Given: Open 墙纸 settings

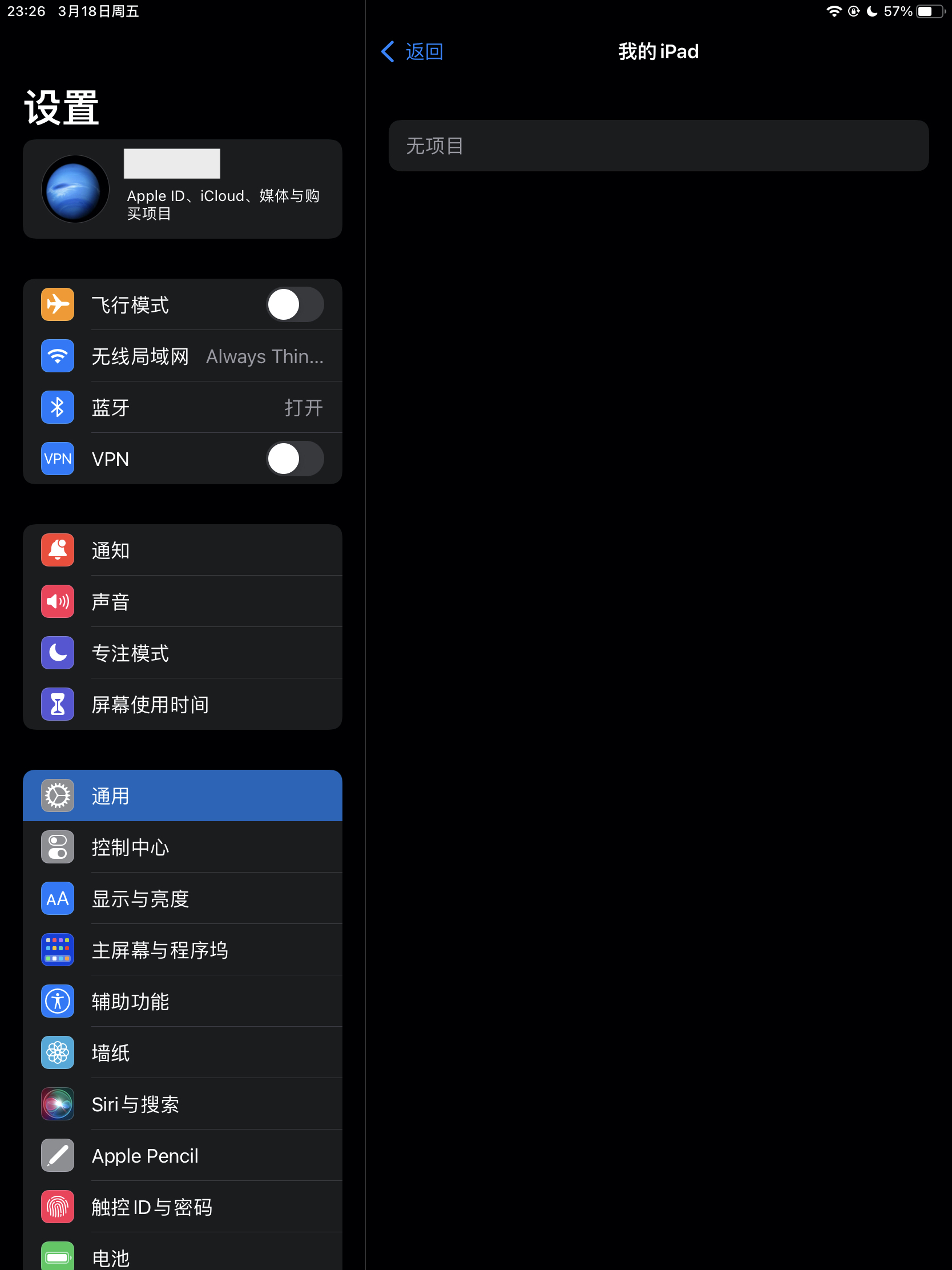Looking at the screenshot, I should pyautogui.click(x=183, y=1052).
